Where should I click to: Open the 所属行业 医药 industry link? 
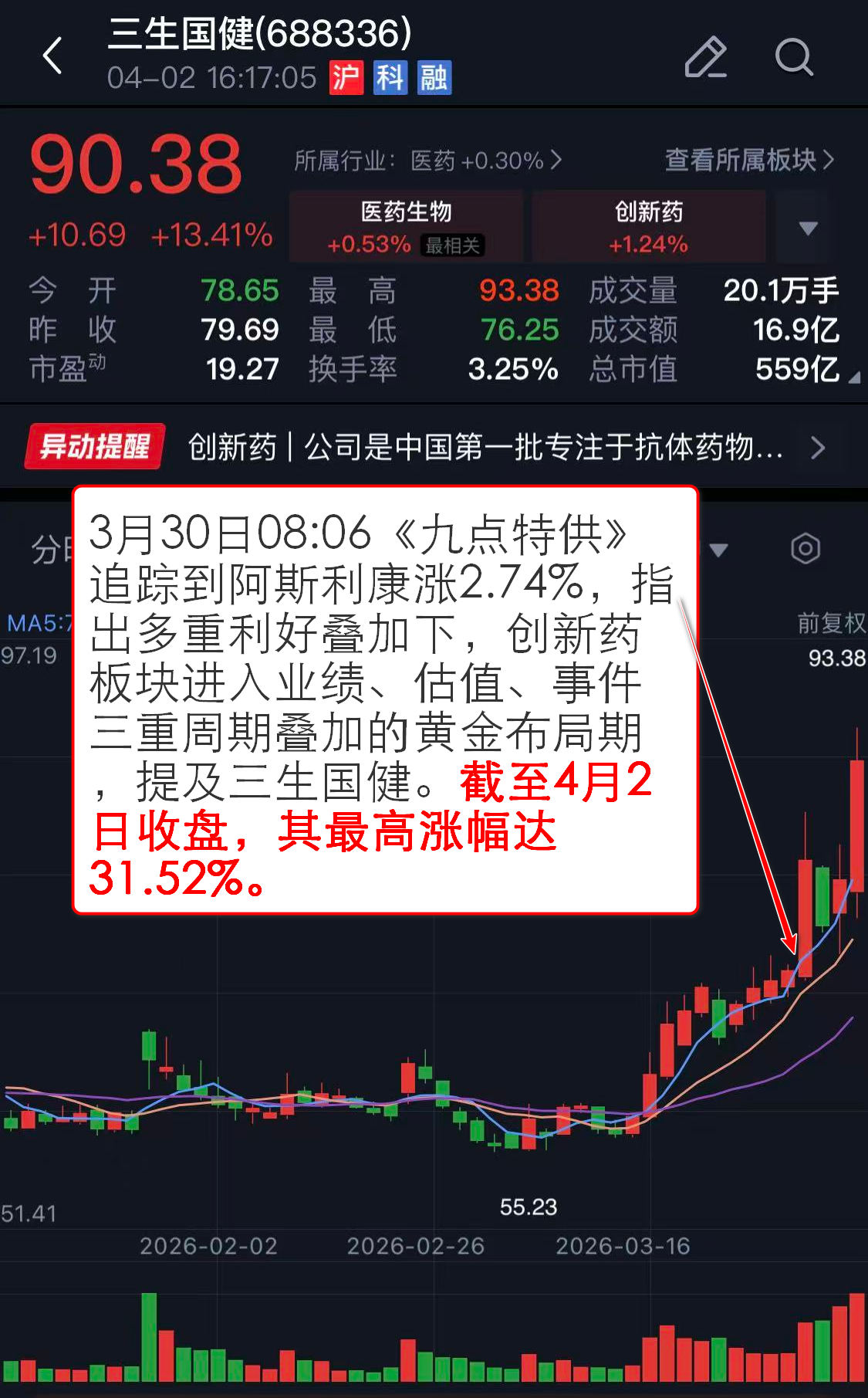(x=427, y=161)
